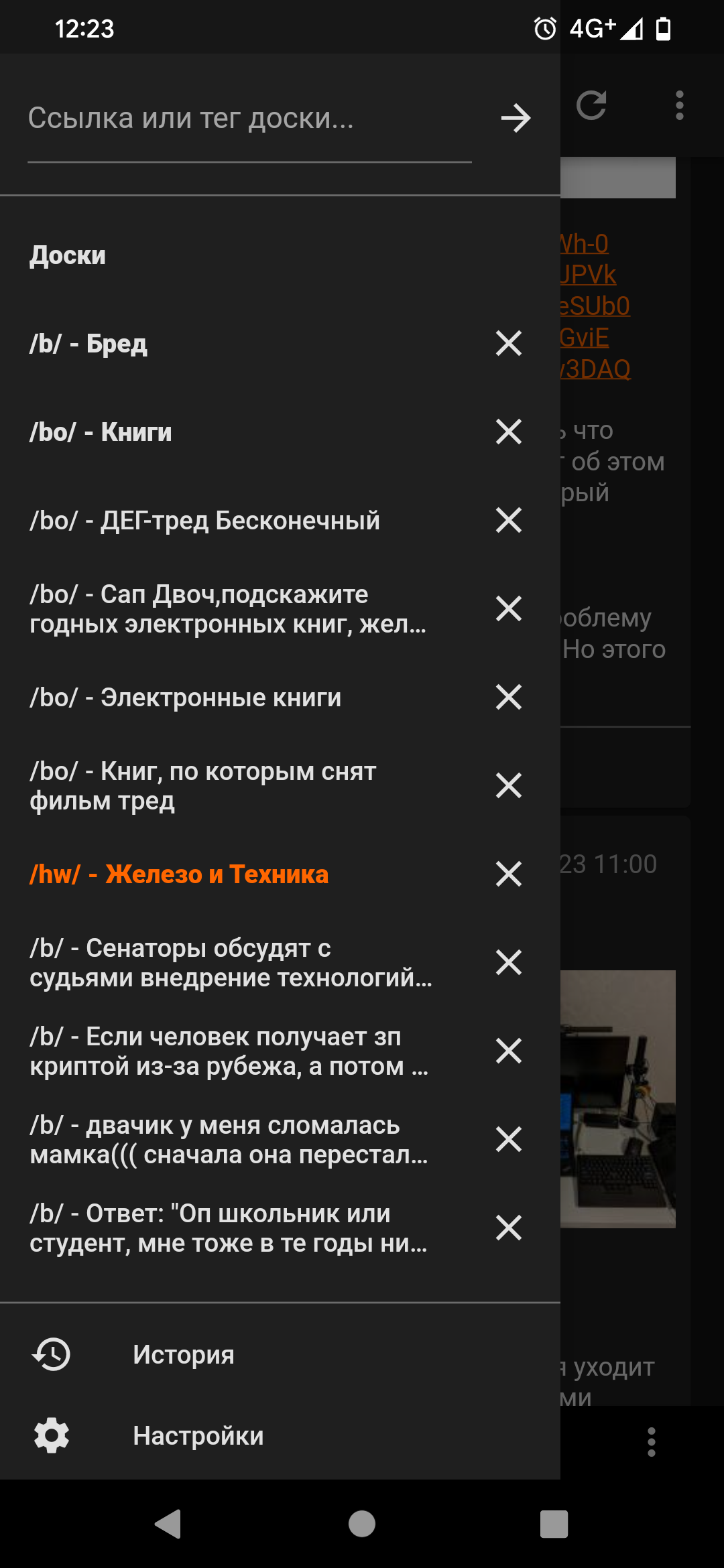Remove /b/ - Бред from the list

[x=509, y=344]
